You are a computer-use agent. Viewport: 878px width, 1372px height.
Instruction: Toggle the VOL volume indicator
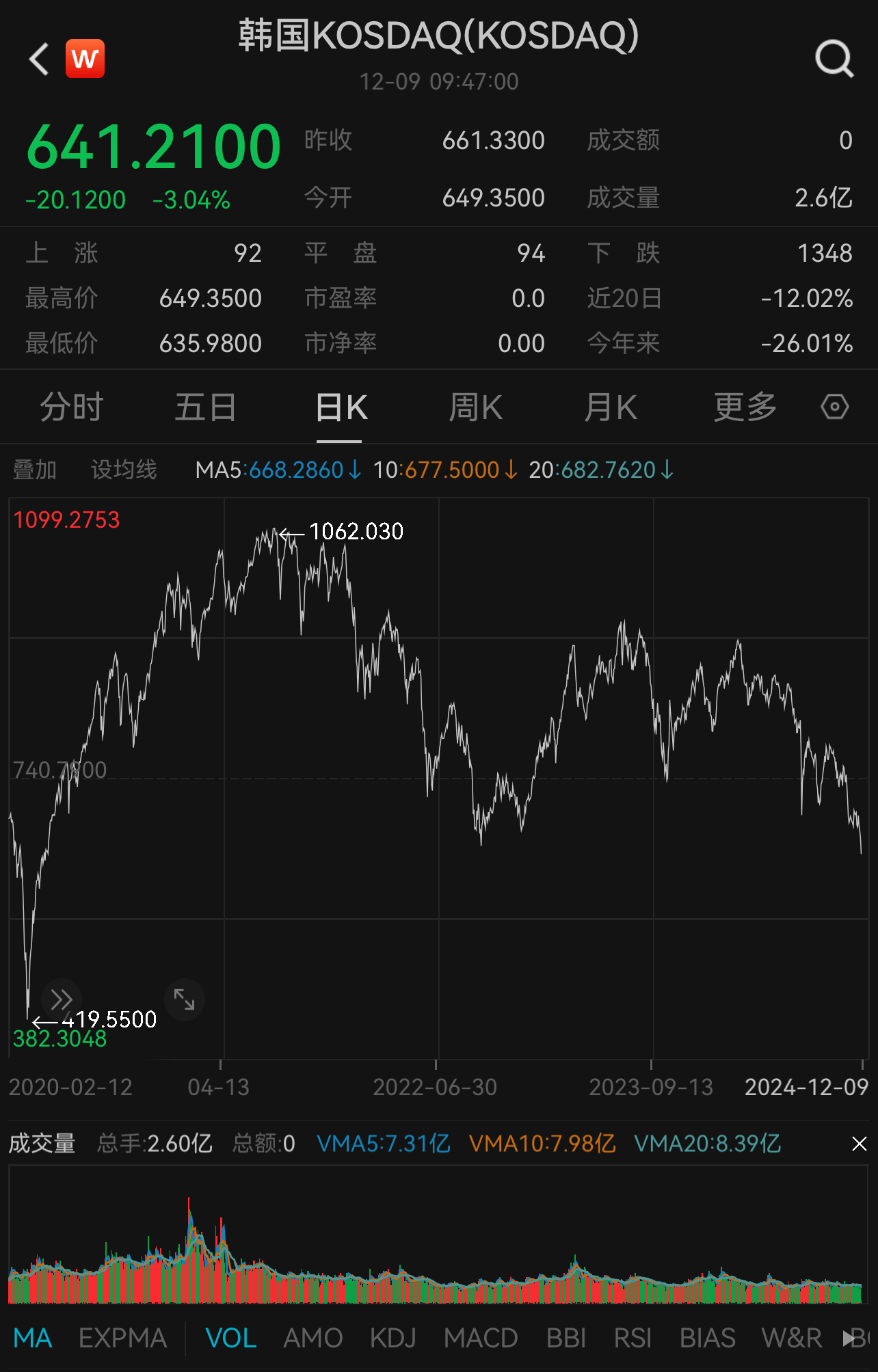231,1339
